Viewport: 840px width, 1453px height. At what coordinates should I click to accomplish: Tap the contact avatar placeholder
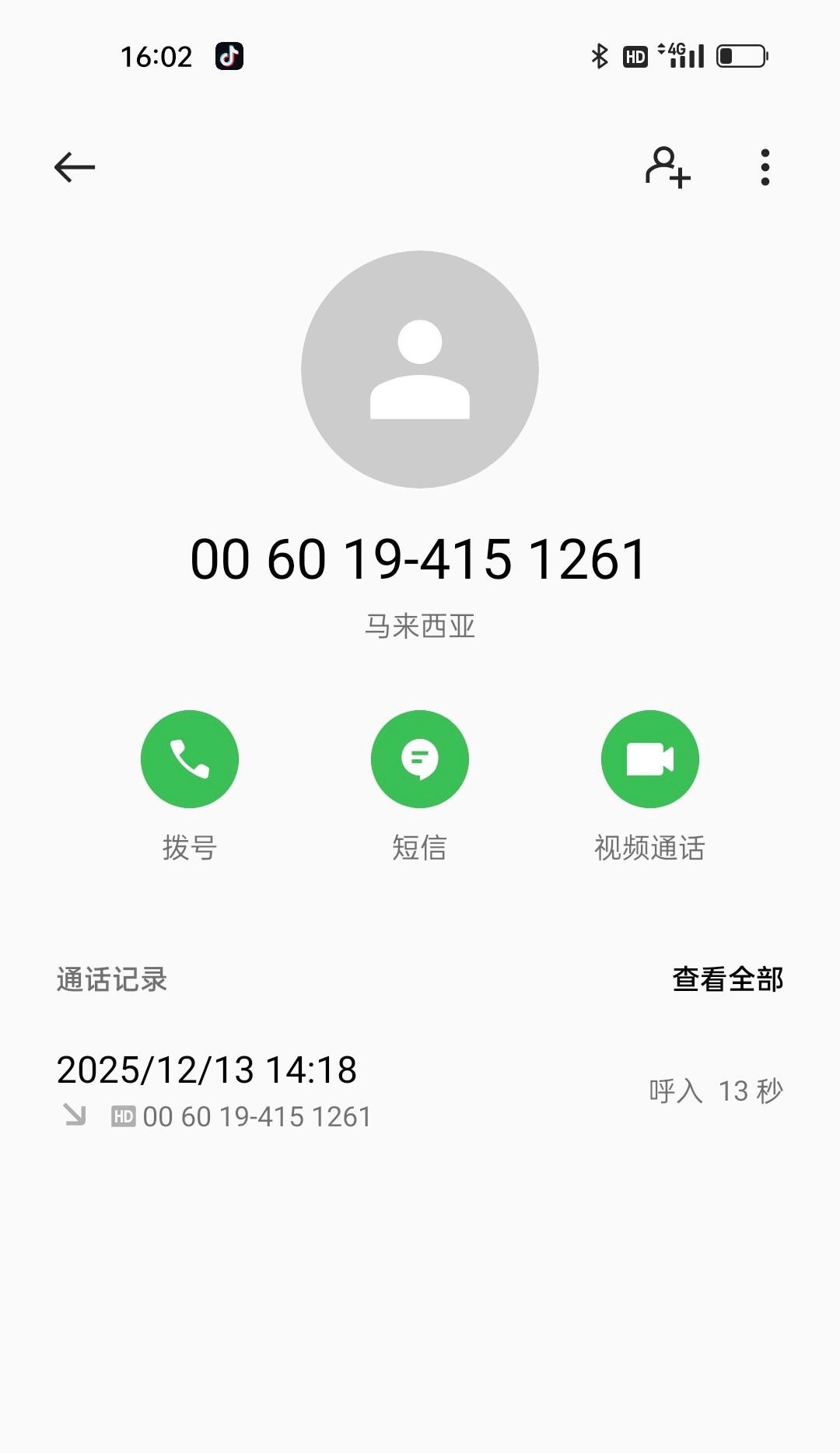[420, 369]
